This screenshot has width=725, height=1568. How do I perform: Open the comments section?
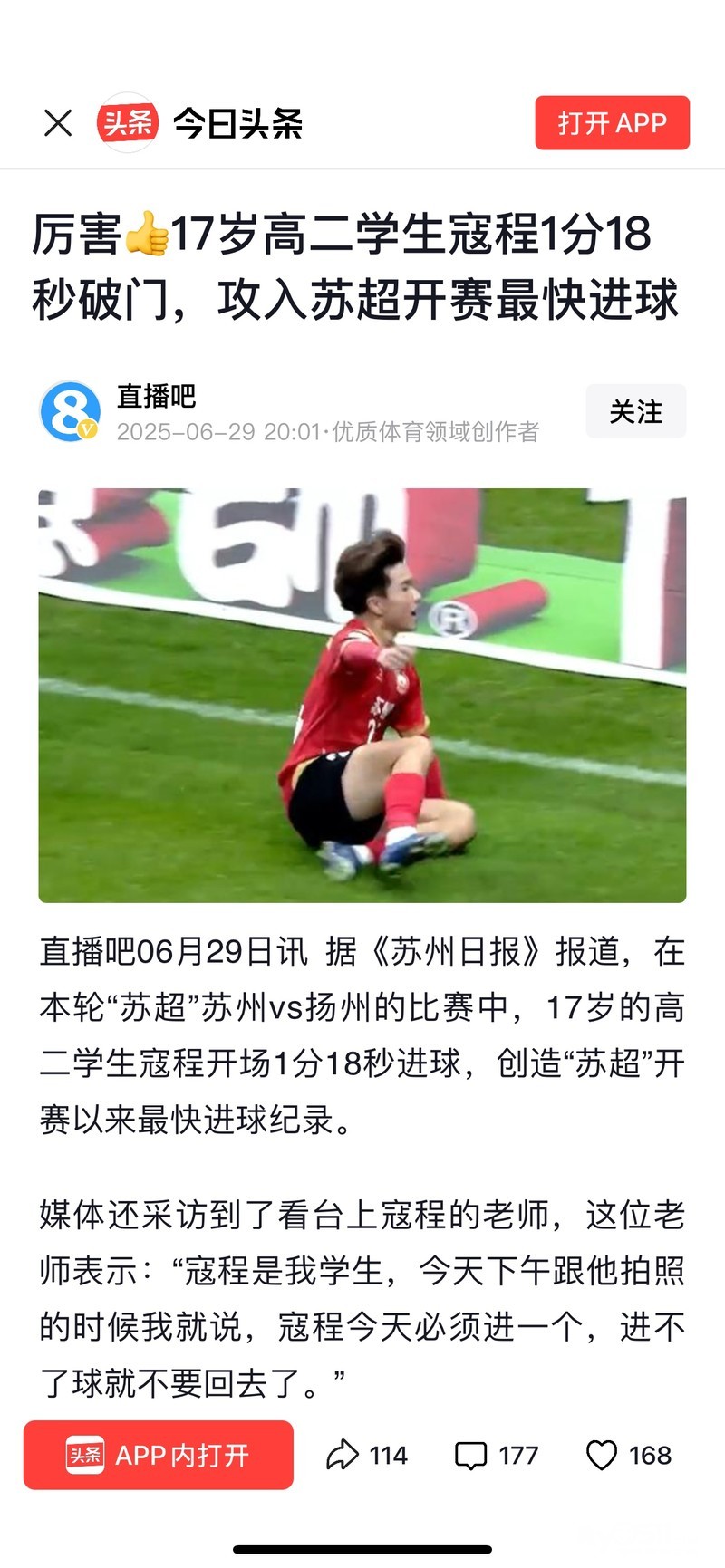[x=471, y=1455]
